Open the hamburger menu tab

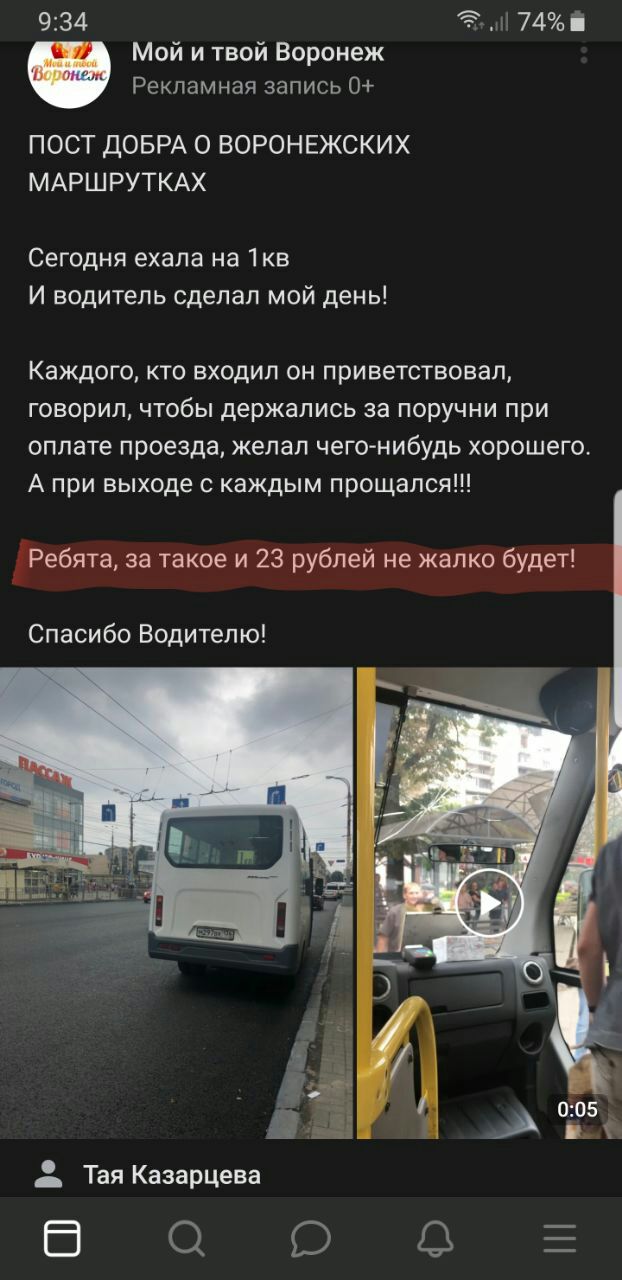click(559, 1239)
